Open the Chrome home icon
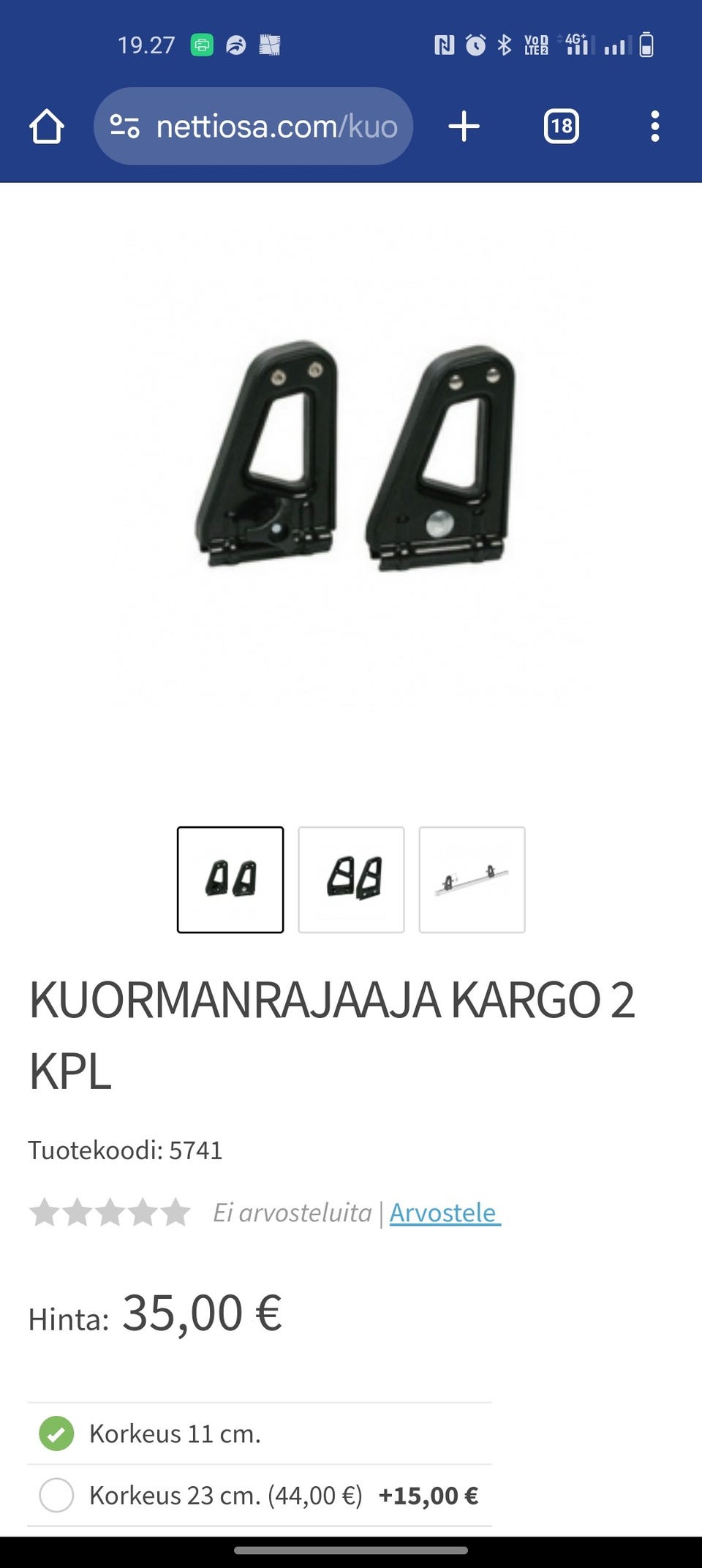Image resolution: width=702 pixels, height=1568 pixels. [x=45, y=126]
